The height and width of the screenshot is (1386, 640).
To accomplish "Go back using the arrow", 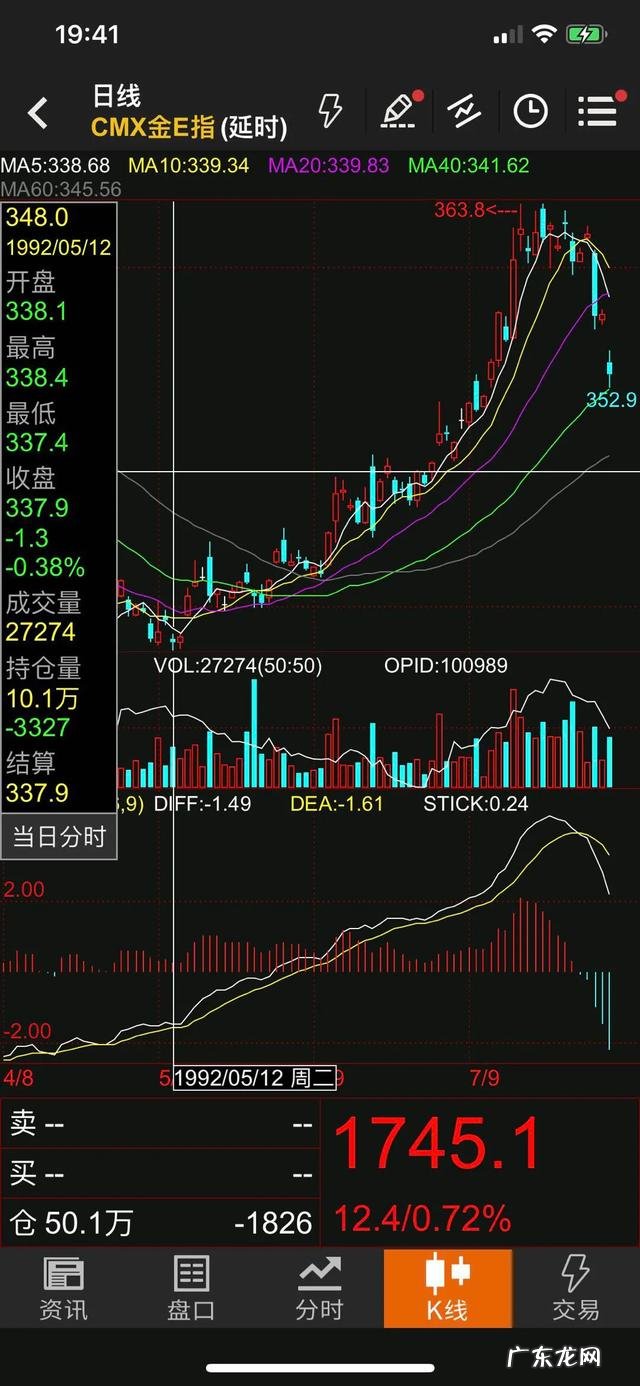I will 38,112.
